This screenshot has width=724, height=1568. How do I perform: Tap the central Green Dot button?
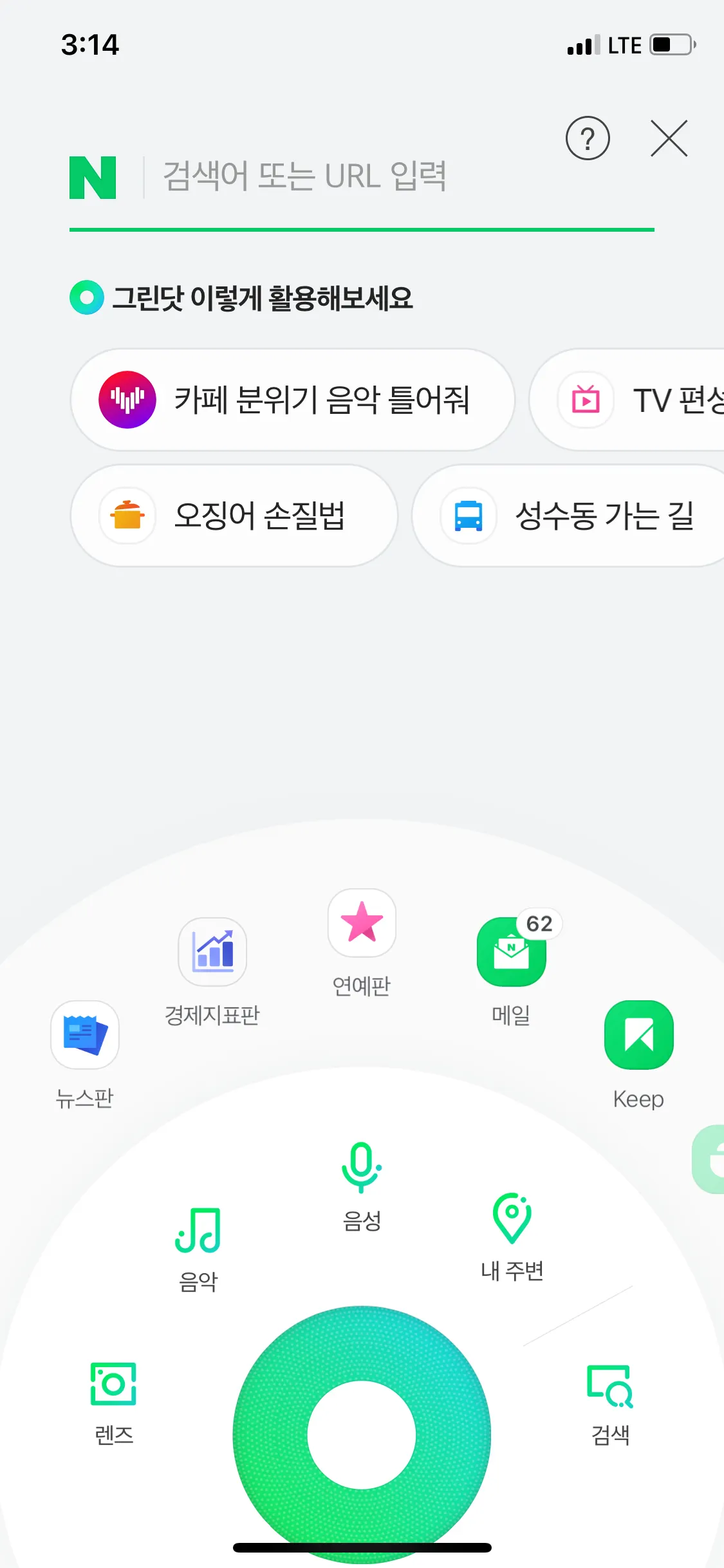[362, 1434]
